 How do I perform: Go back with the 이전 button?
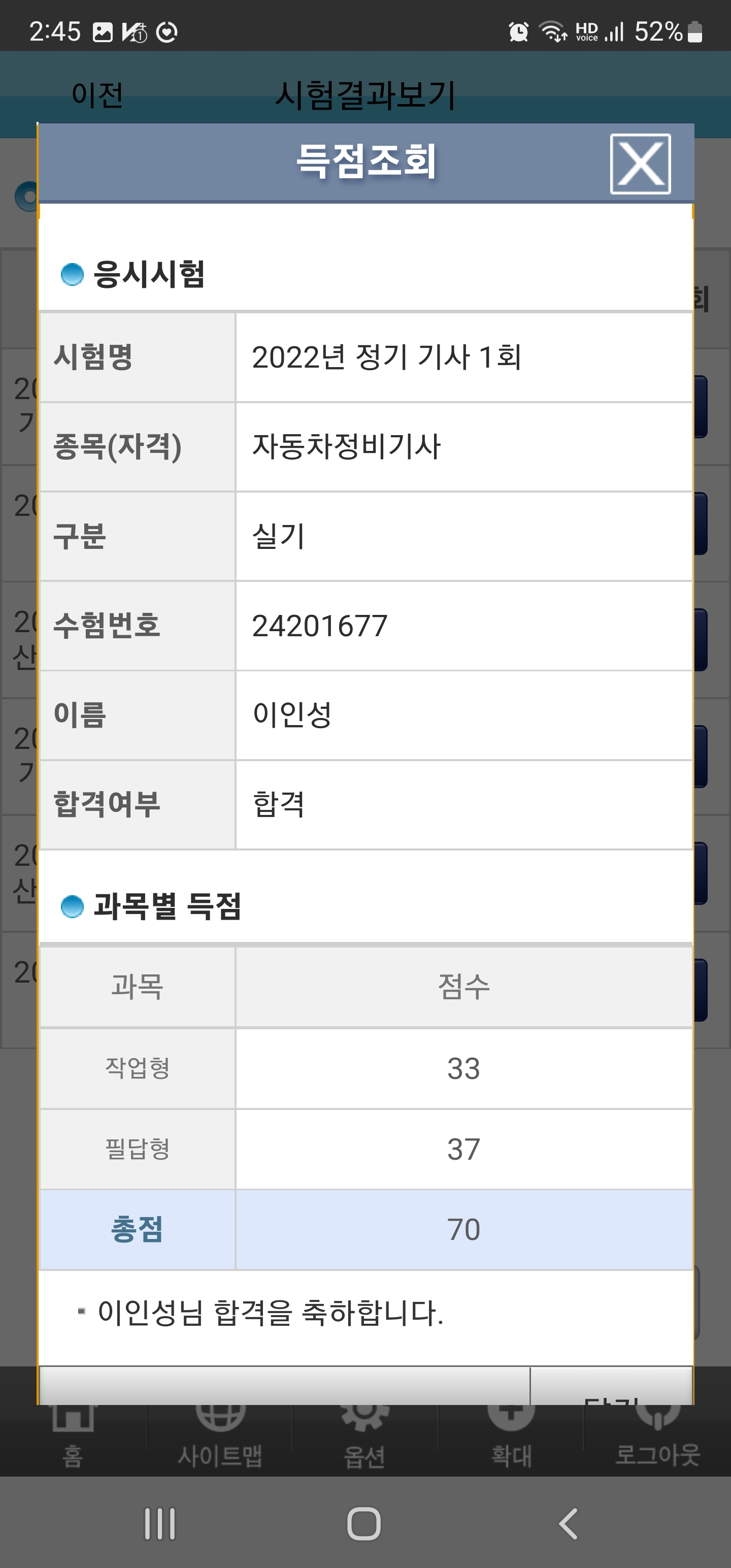coord(97,94)
